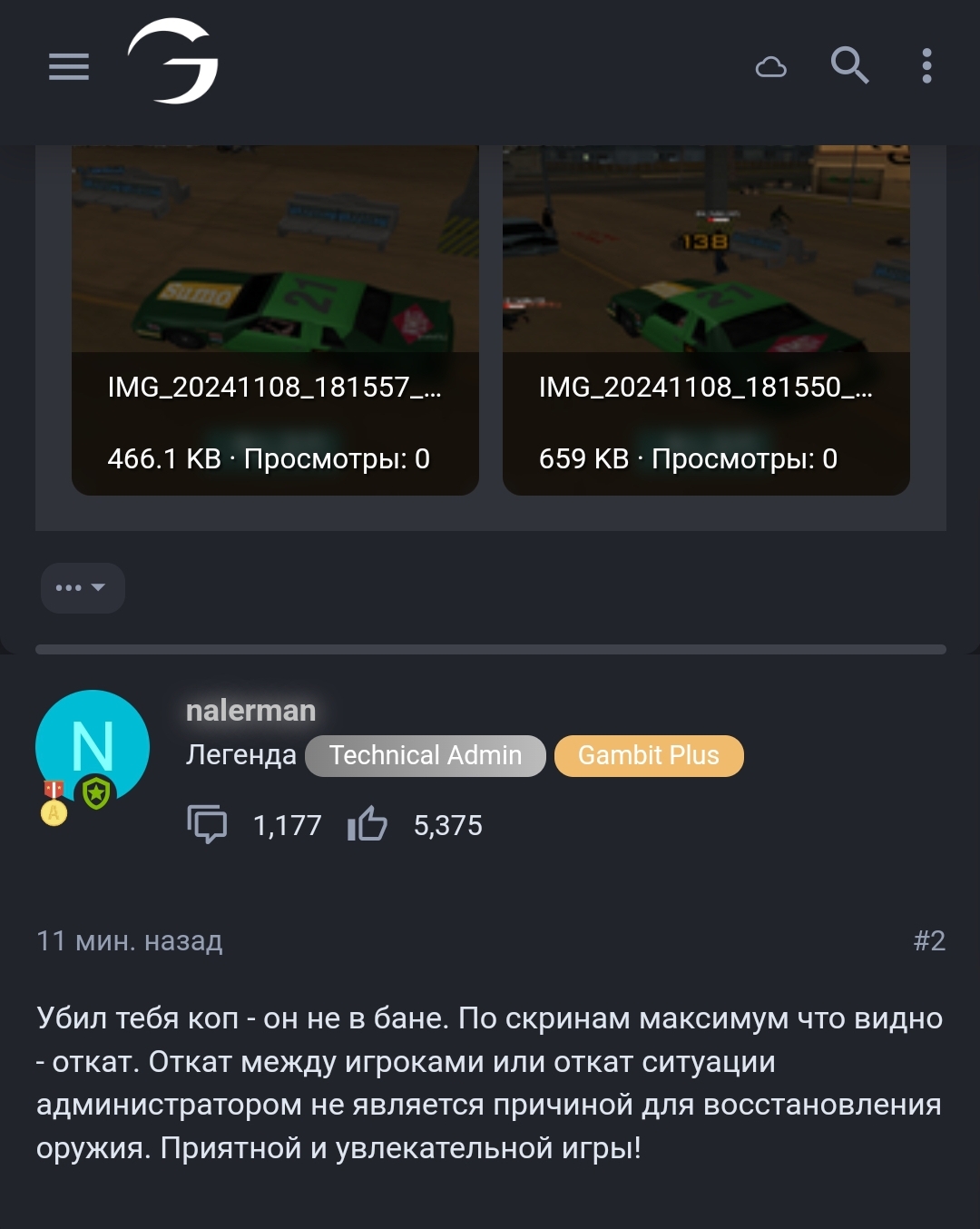Open attachment IMG_20241108_181550
This screenshot has width=980, height=1229.
pyautogui.click(x=706, y=318)
